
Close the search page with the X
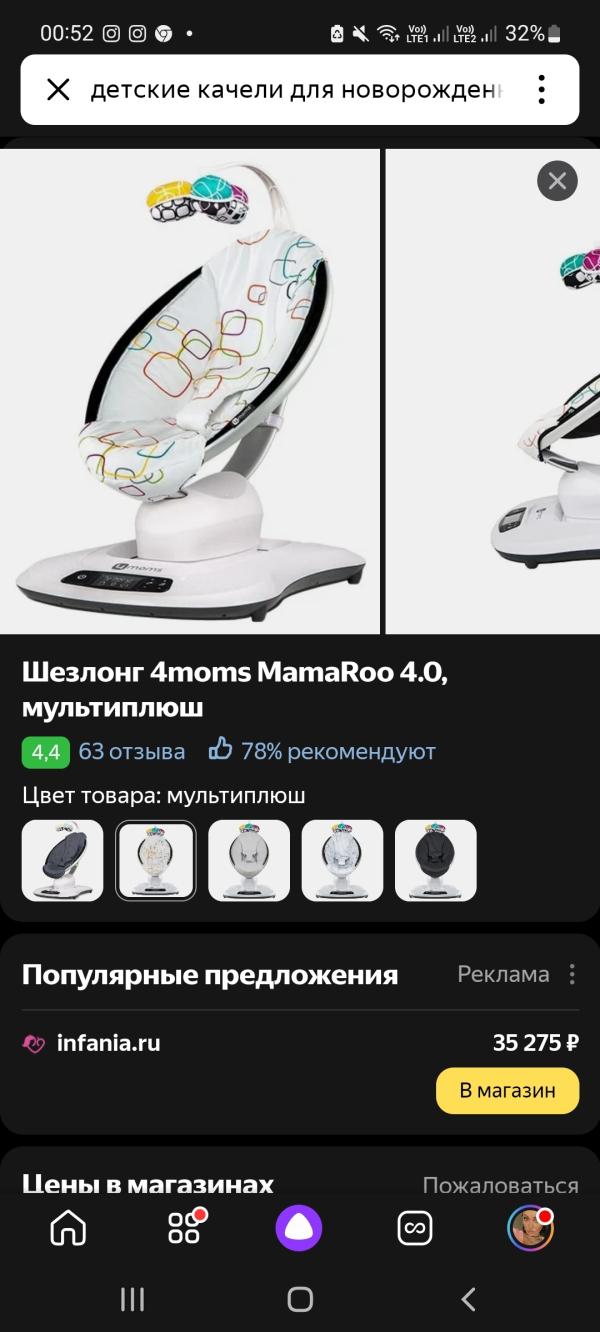click(x=58, y=90)
